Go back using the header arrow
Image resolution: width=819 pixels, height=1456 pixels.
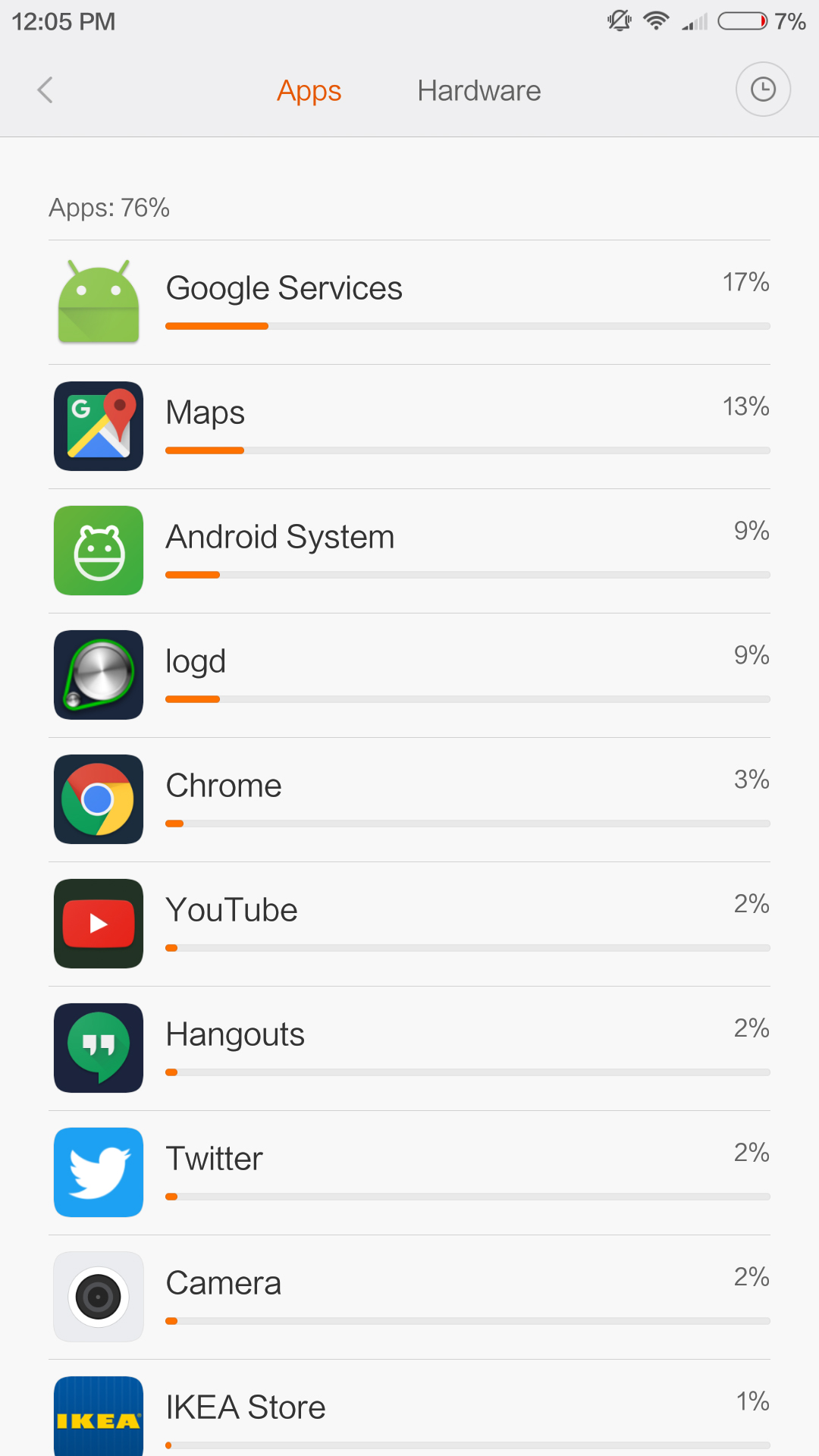pyautogui.click(x=45, y=90)
